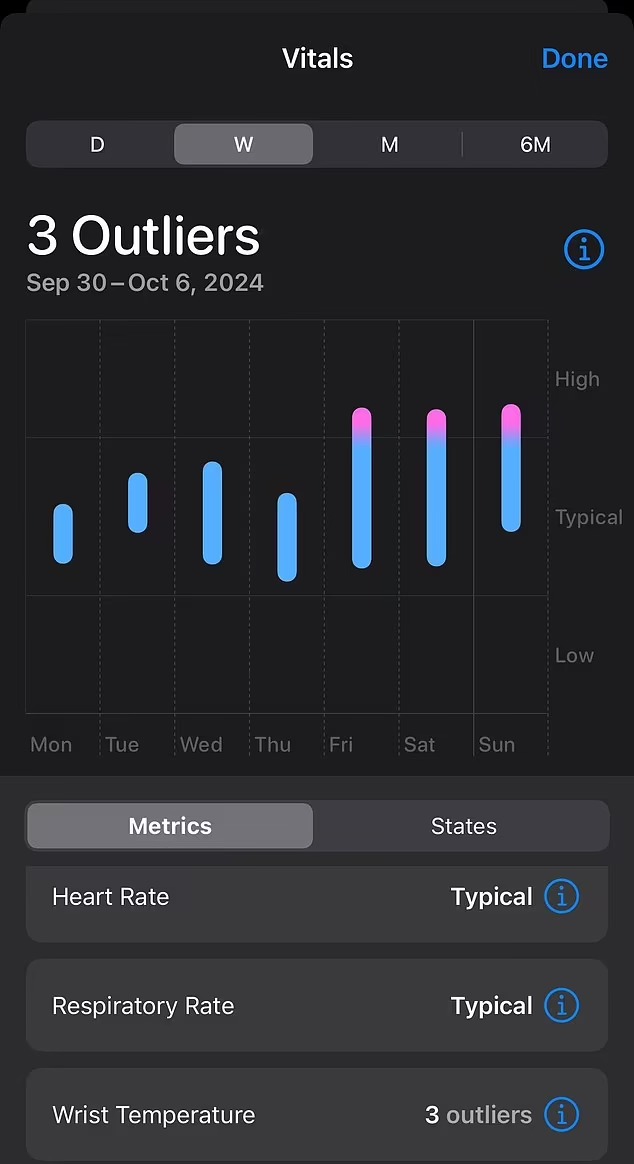Switch to the M month view

coord(389,145)
